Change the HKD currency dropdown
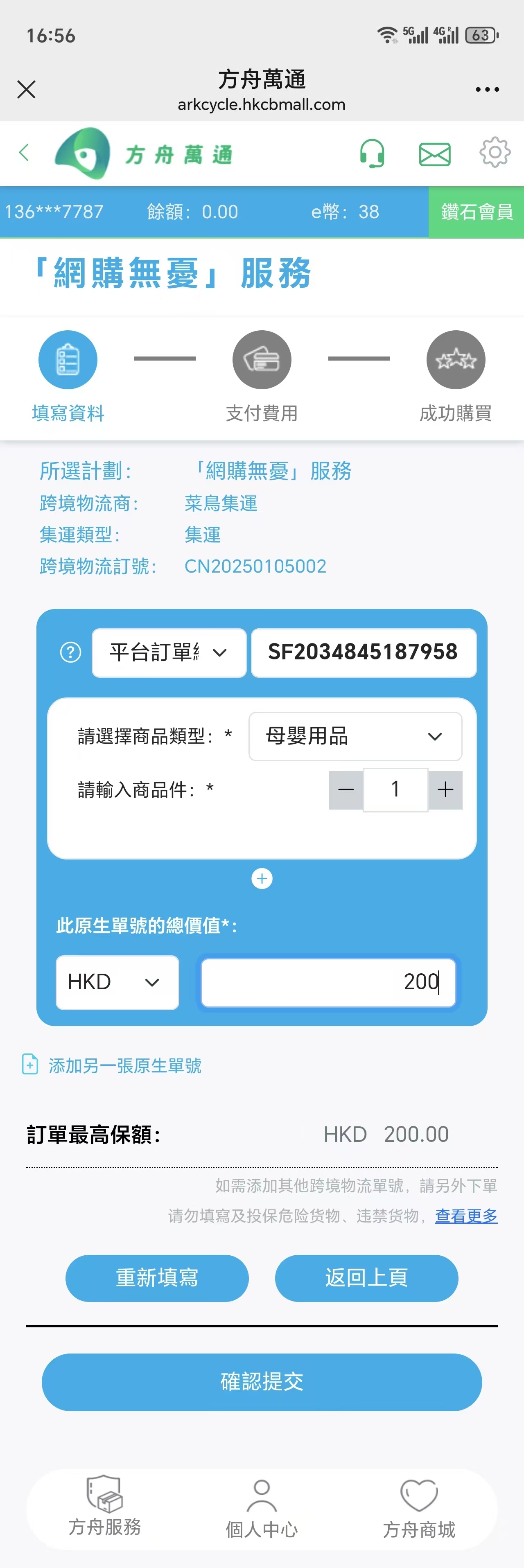The height and width of the screenshot is (1568, 524). click(117, 982)
